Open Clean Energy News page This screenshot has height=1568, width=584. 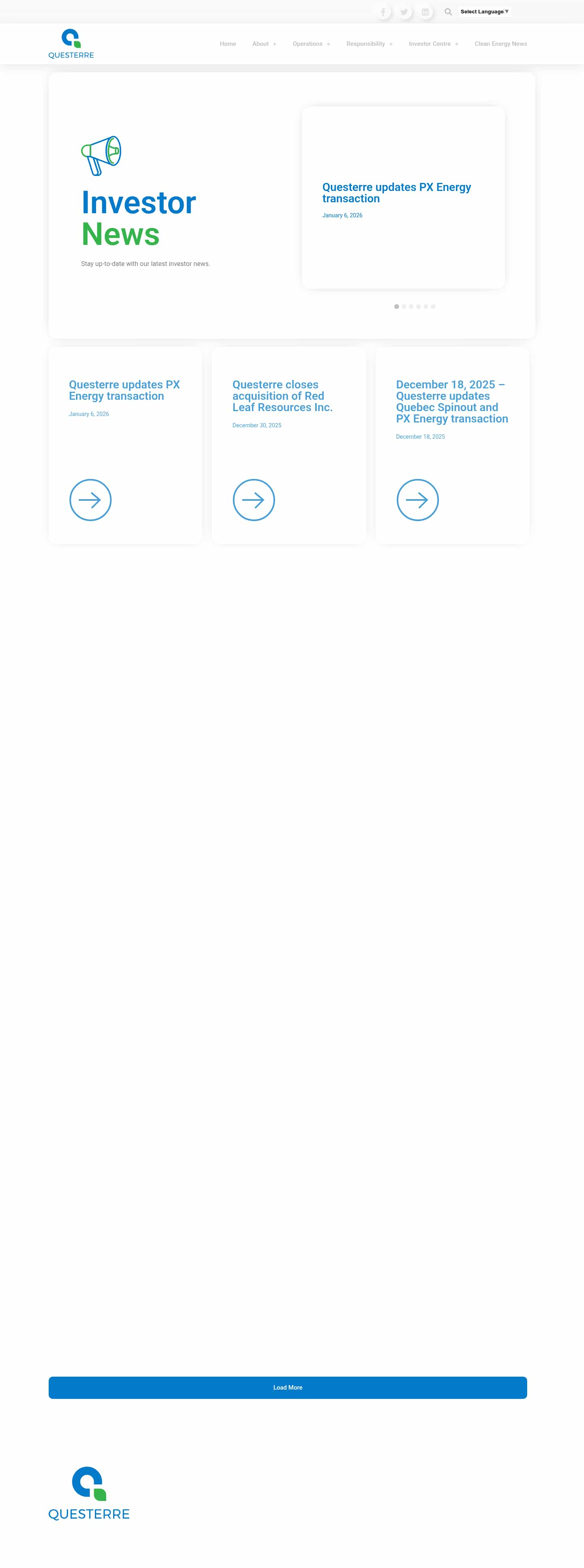[500, 44]
